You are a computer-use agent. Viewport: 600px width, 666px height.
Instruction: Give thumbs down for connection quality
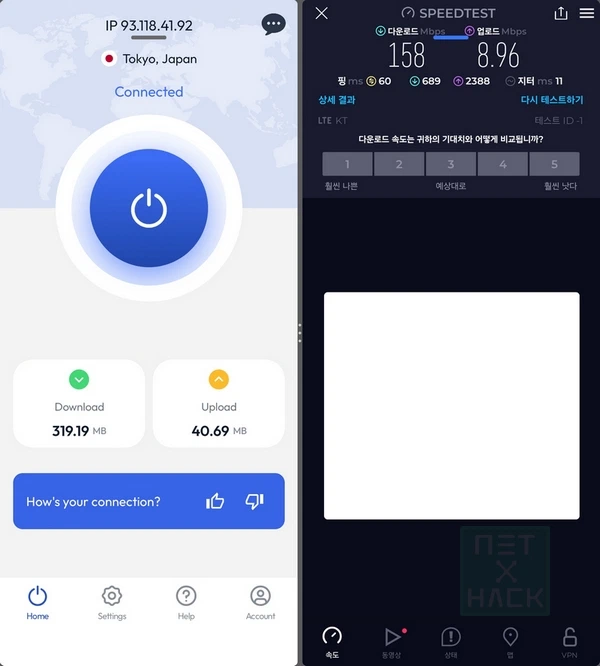[254, 501]
